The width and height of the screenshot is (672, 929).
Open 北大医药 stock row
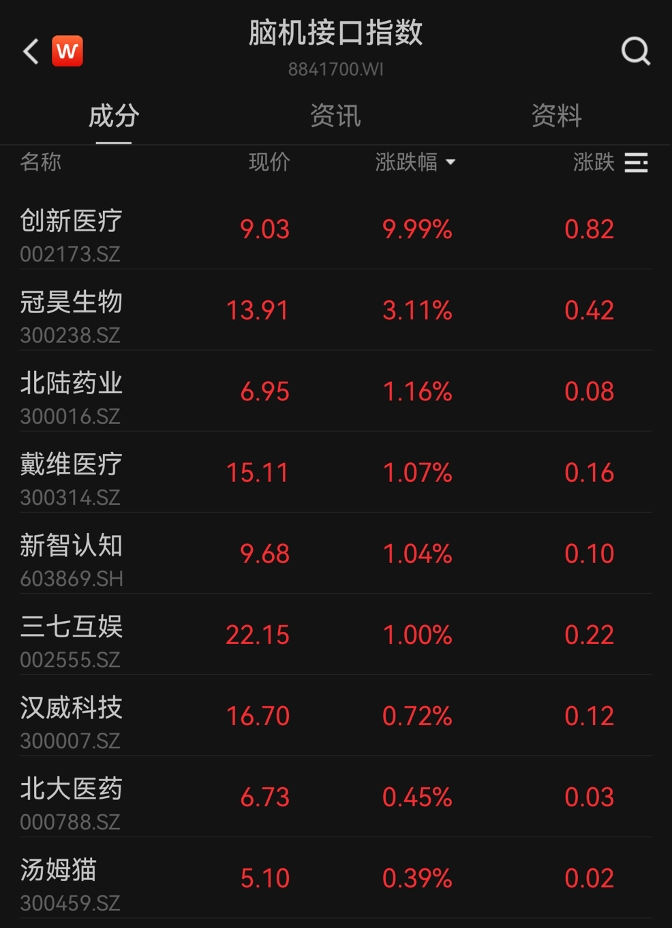pyautogui.click(x=336, y=797)
